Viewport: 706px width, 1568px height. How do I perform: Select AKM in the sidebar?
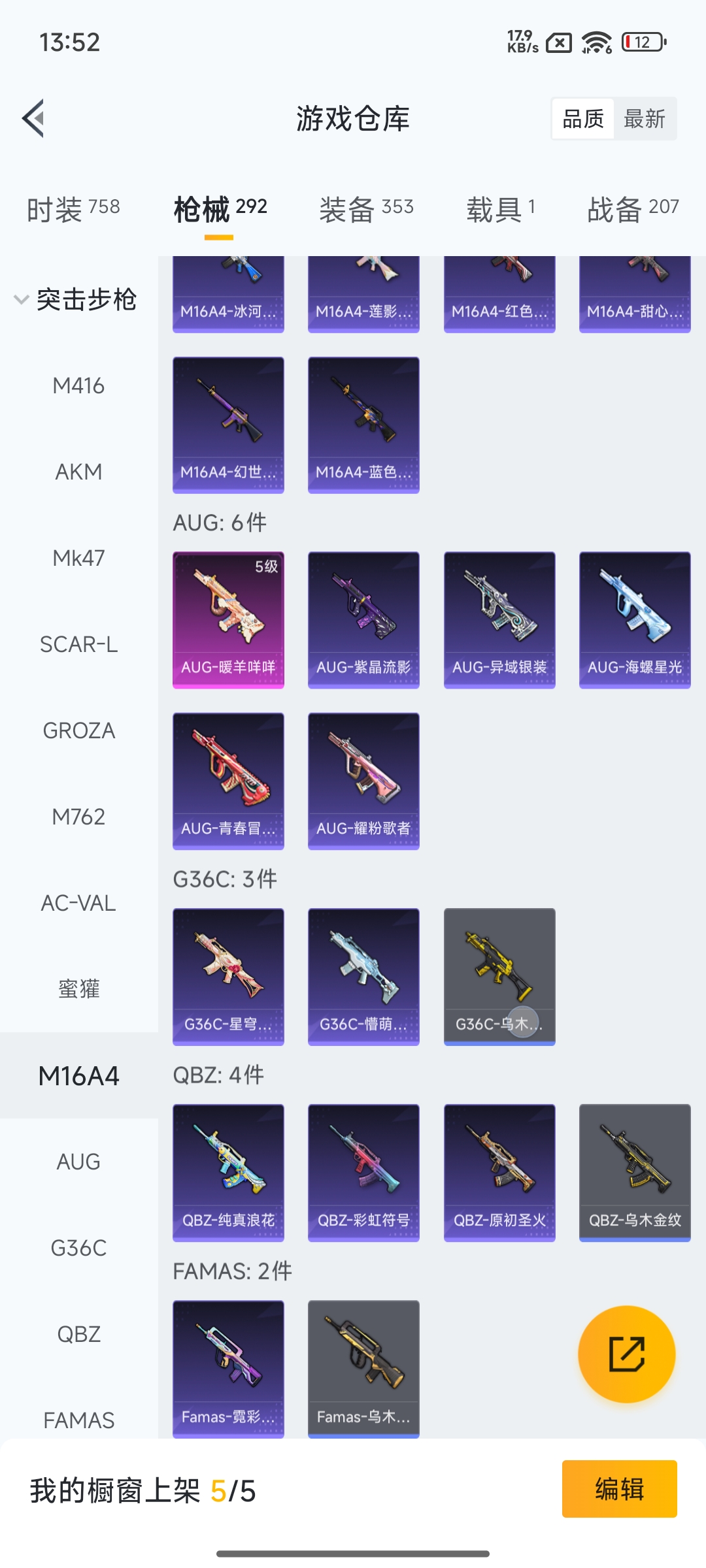tap(78, 472)
